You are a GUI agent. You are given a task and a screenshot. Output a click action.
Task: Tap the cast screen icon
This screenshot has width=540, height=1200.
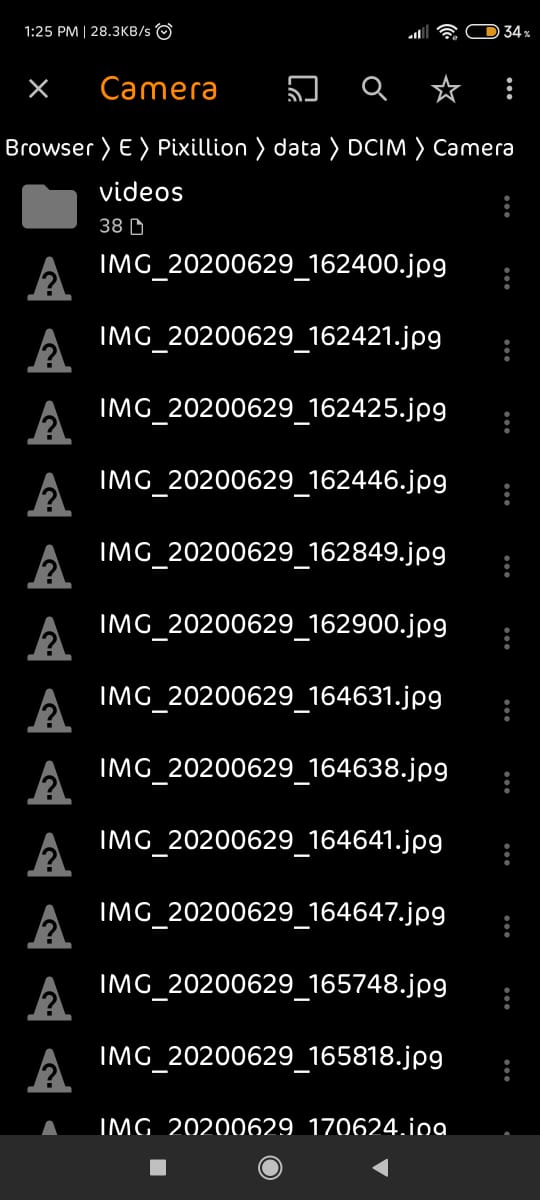[302, 89]
